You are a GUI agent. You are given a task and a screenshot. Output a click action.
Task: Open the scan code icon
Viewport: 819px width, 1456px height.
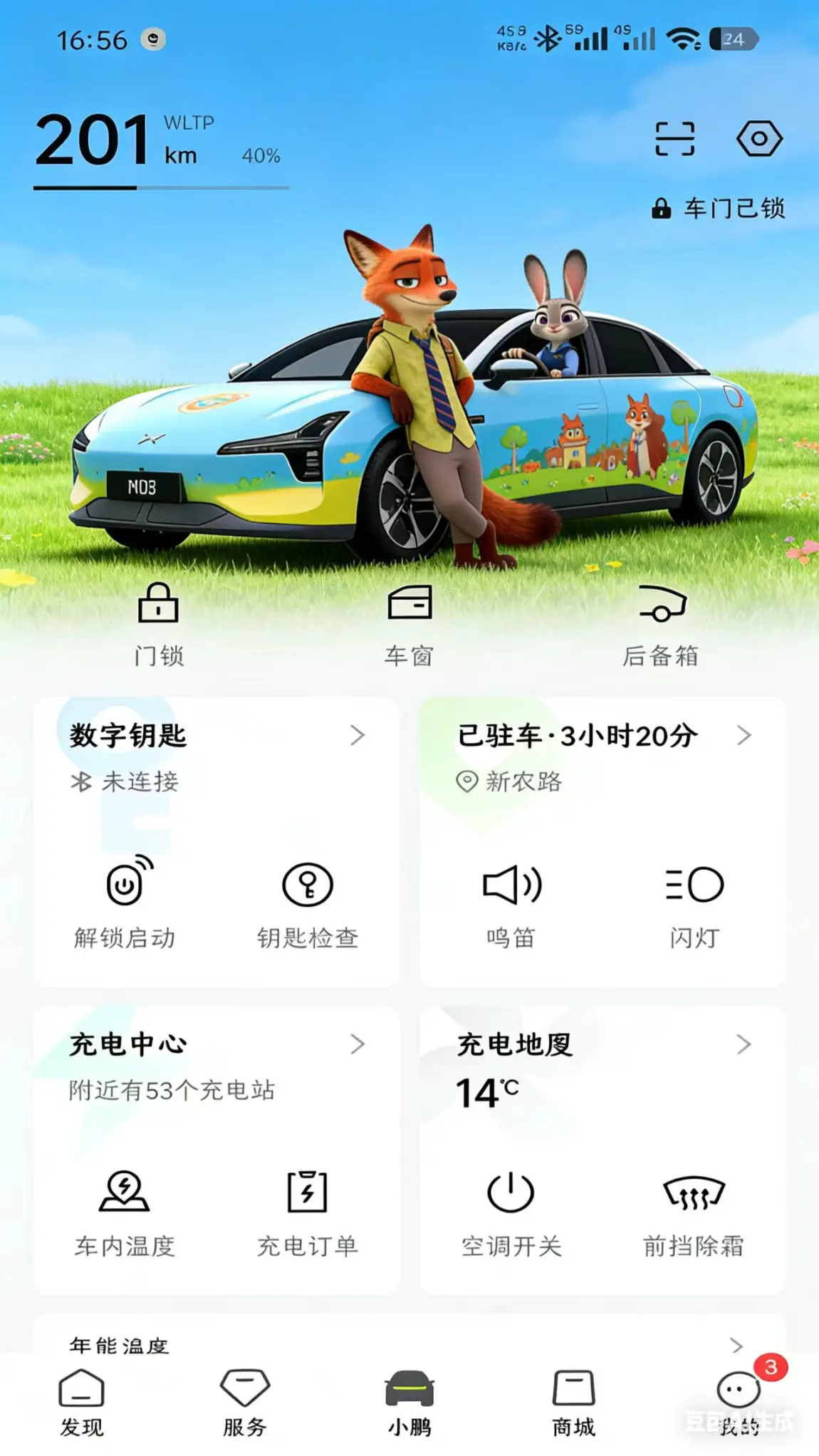(674, 138)
